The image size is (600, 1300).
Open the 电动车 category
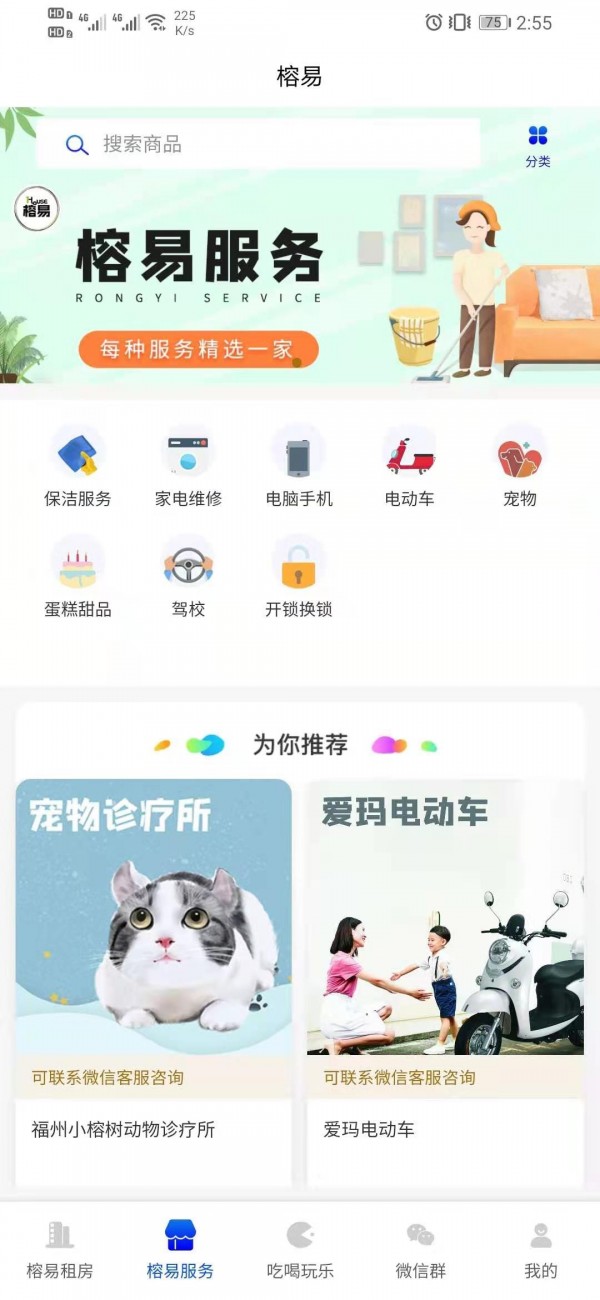[410, 466]
